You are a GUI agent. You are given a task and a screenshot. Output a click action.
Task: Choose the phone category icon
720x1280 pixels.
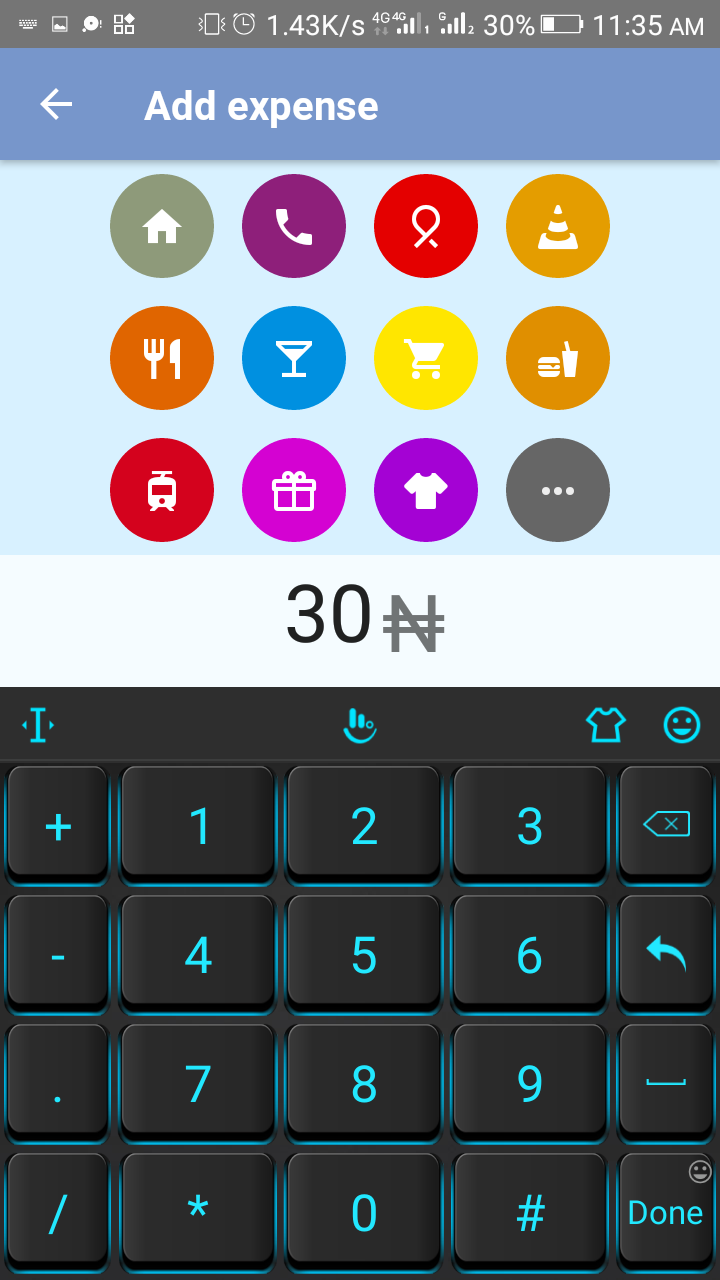tap(294, 226)
